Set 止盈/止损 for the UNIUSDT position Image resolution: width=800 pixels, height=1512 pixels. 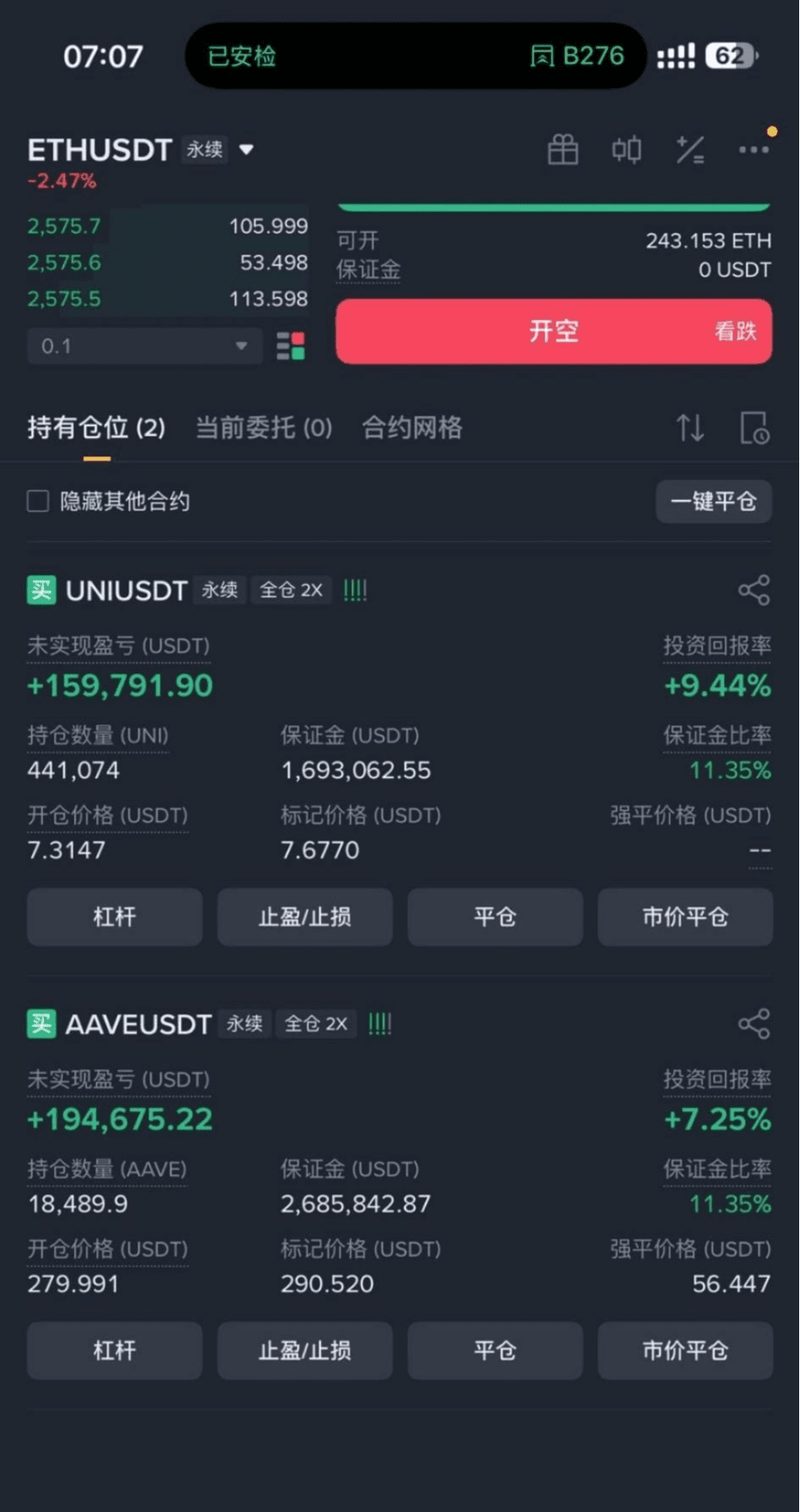tap(305, 917)
